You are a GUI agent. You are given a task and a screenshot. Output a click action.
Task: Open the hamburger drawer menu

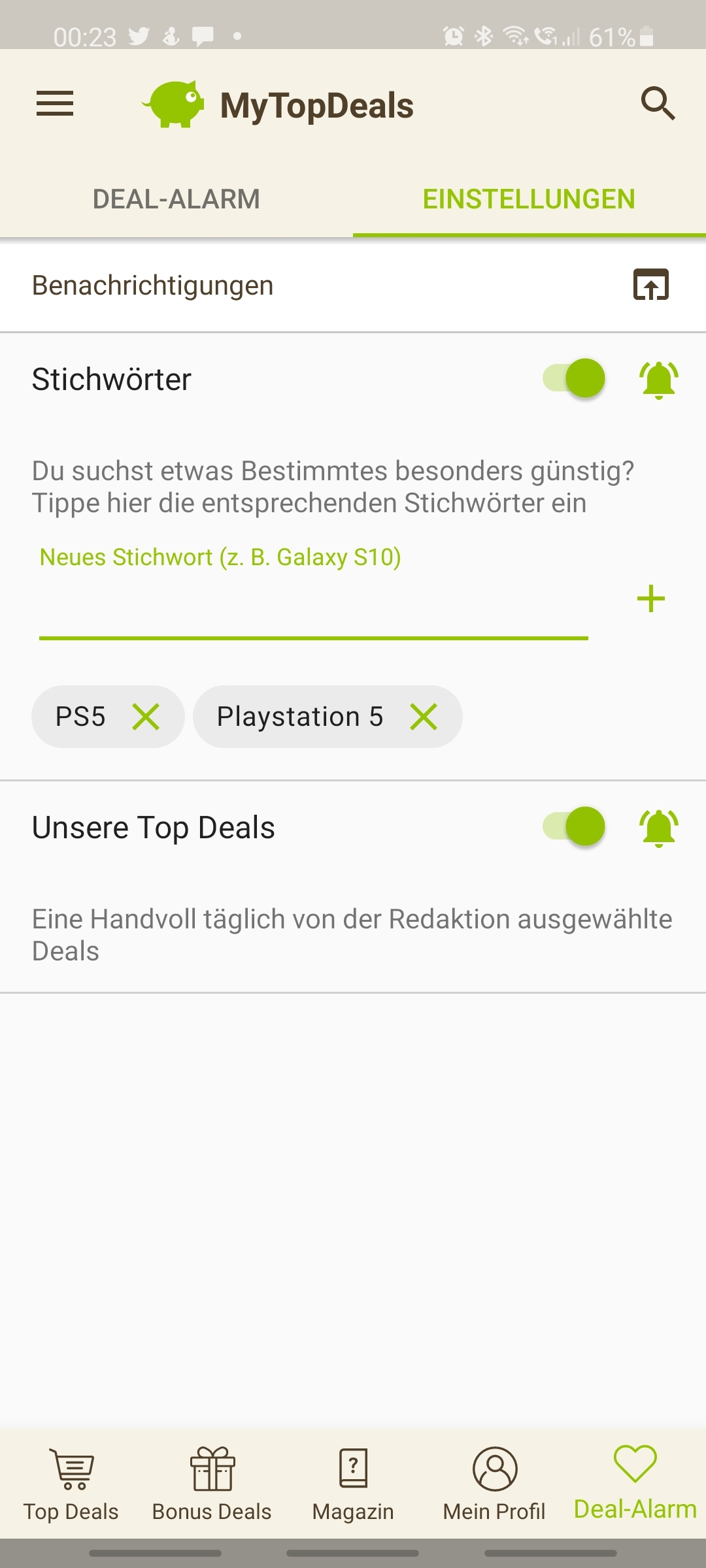[55, 104]
